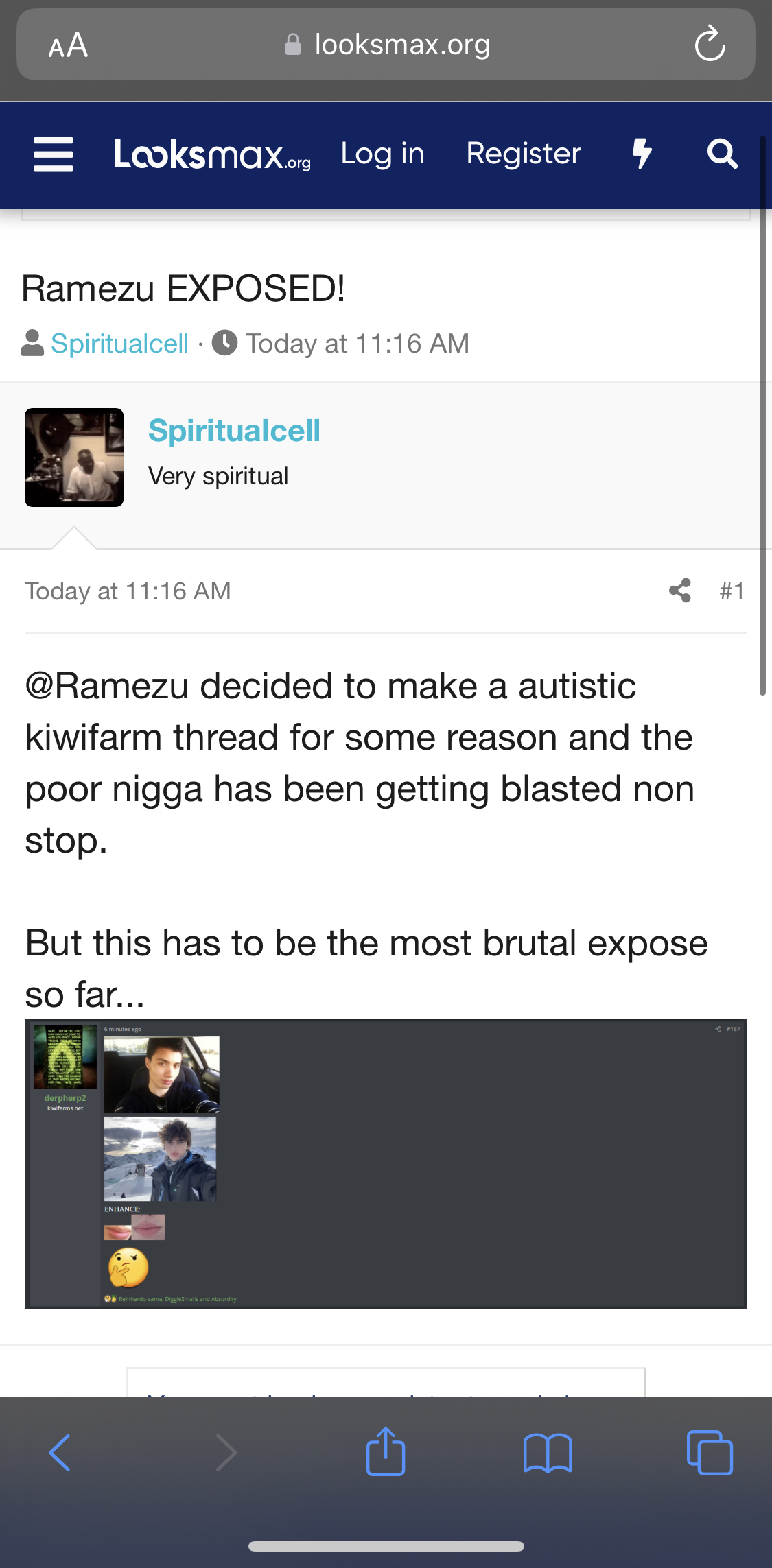Screen dimensions: 772x1568
Task: Open the #1 post permalink
Action: [732, 591]
